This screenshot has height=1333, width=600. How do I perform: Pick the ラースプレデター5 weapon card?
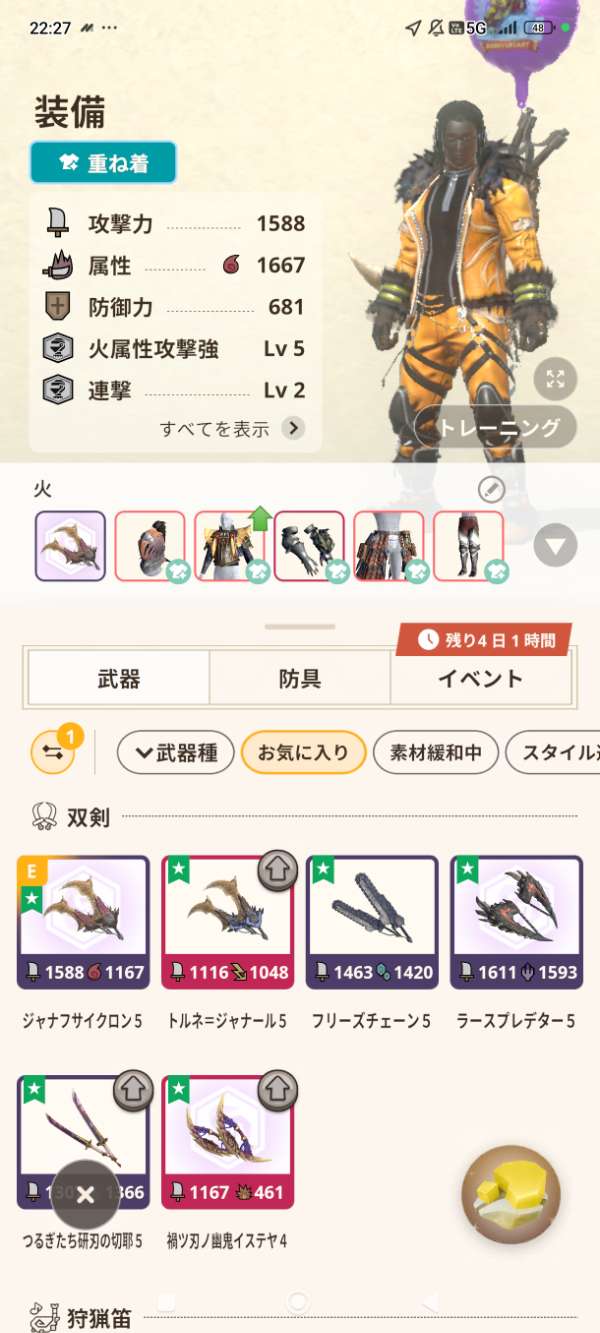pyautogui.click(x=516, y=922)
